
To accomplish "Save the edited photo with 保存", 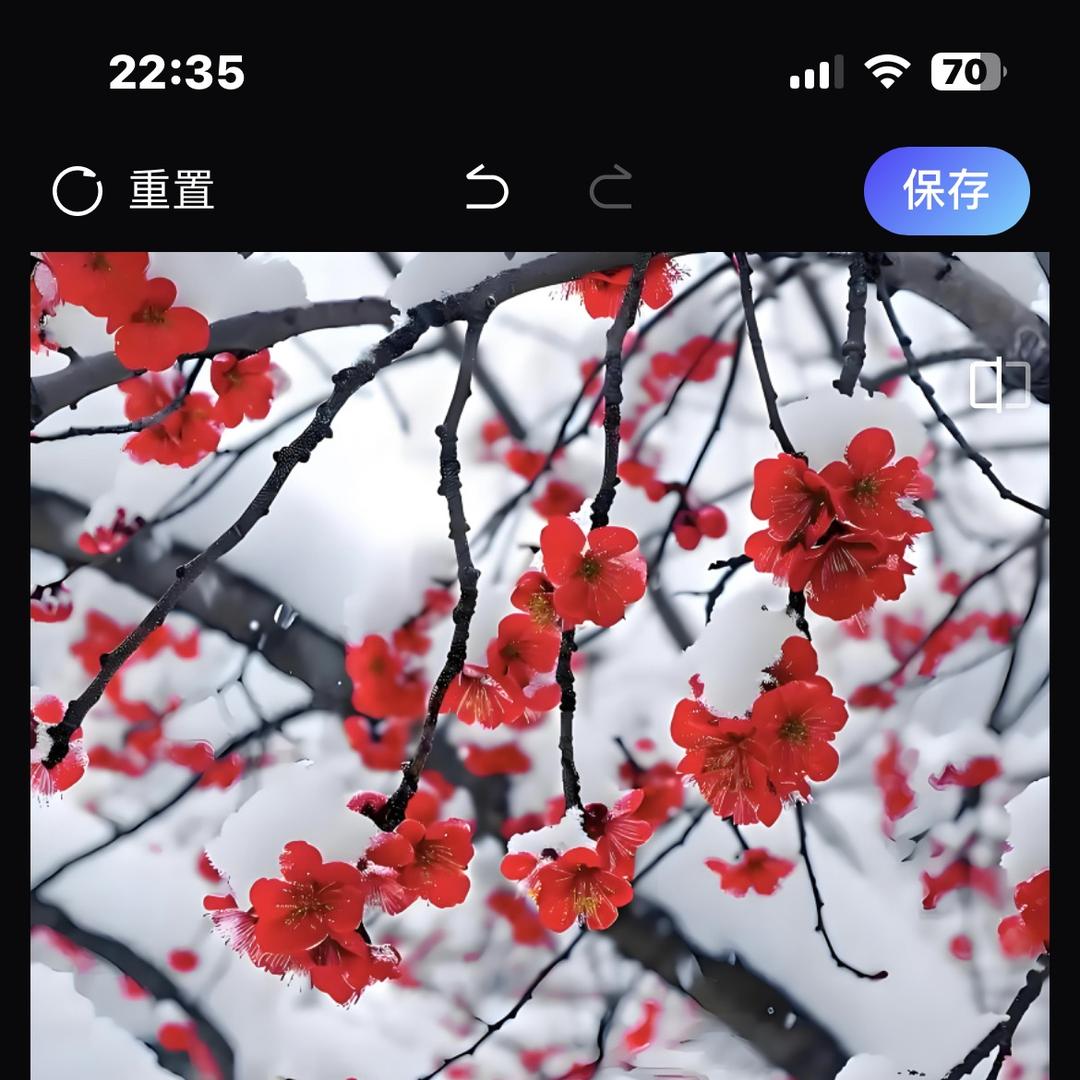I will point(946,190).
